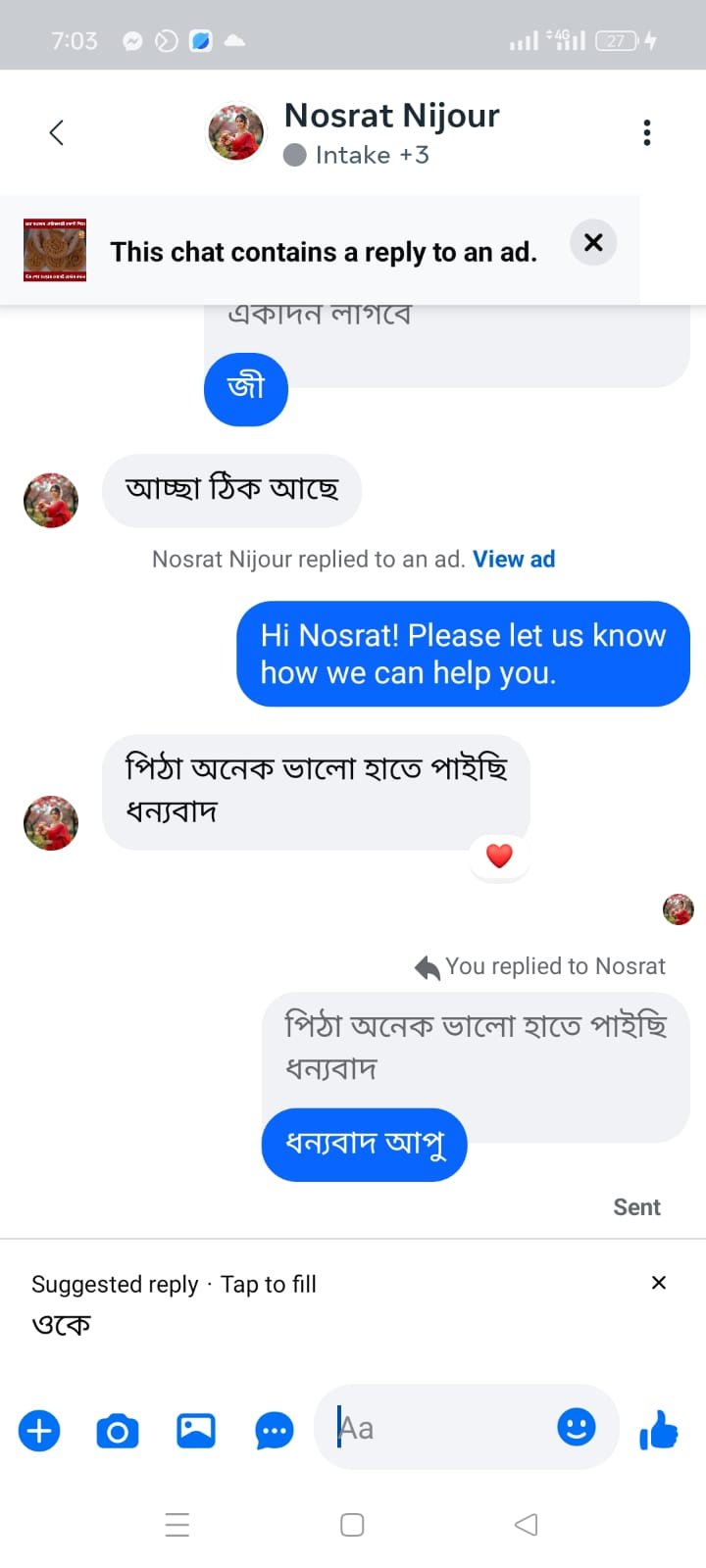Fill the suggested reply ওকে
This screenshot has width=706, height=1568.
(x=61, y=1325)
